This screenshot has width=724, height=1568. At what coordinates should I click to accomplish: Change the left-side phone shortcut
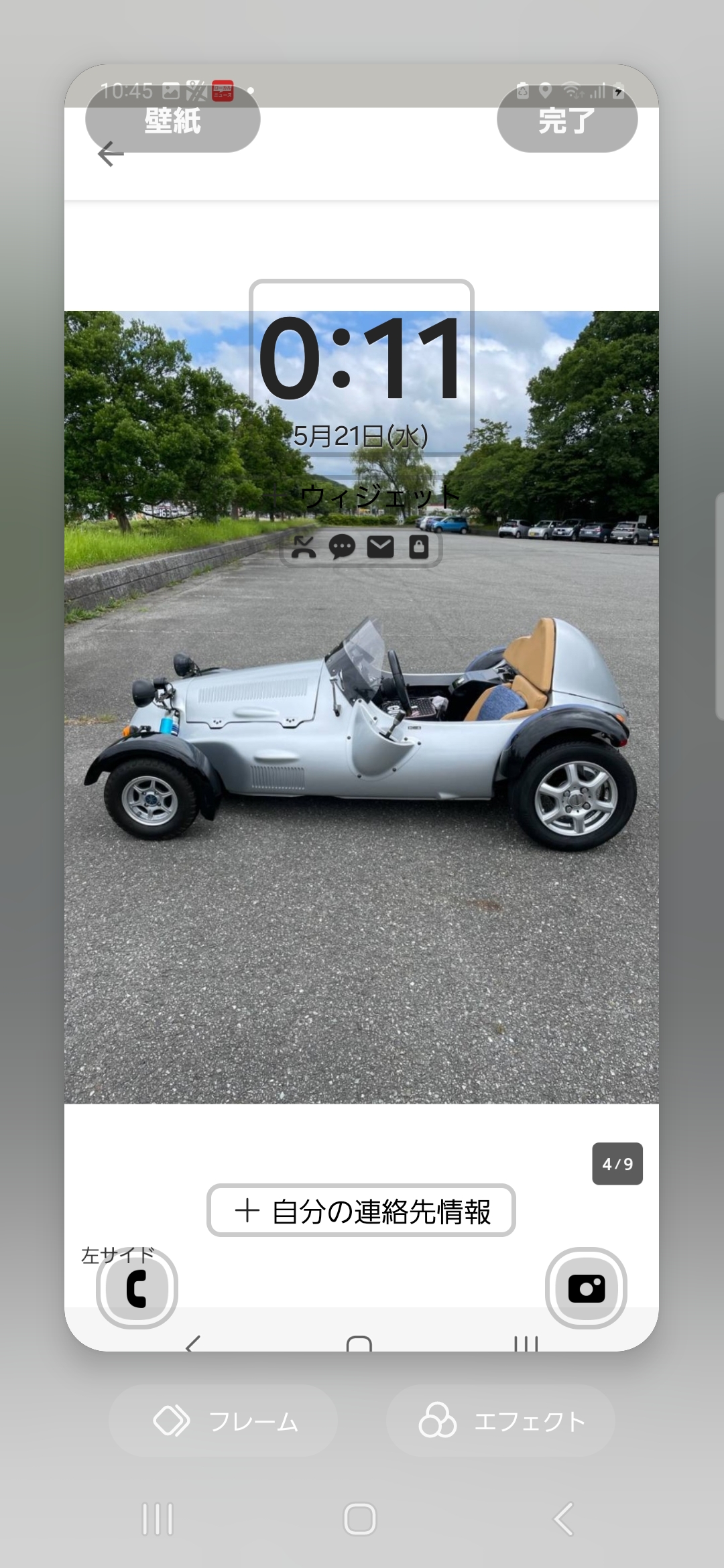(x=137, y=1288)
